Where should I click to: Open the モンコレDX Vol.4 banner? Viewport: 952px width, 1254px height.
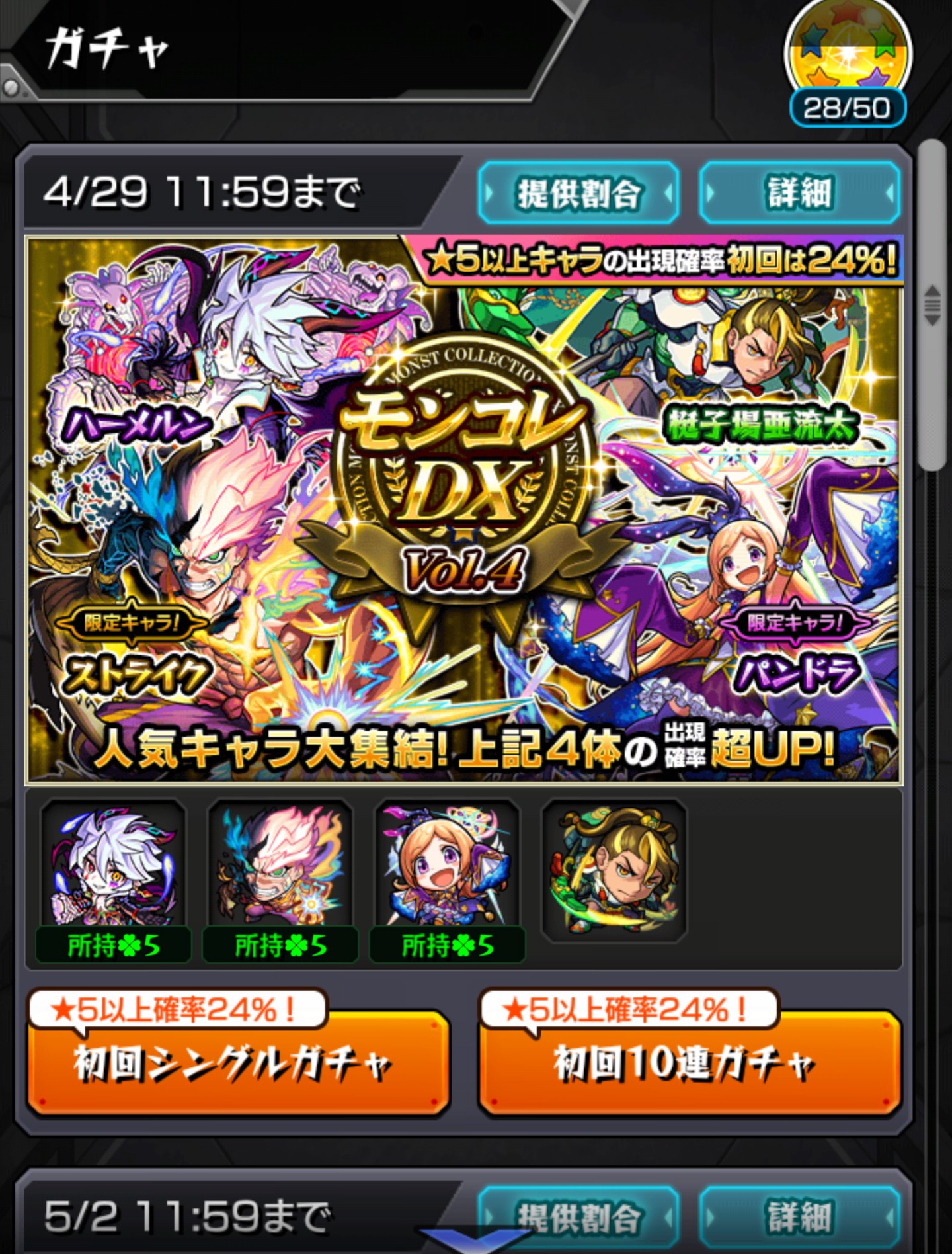[464, 509]
